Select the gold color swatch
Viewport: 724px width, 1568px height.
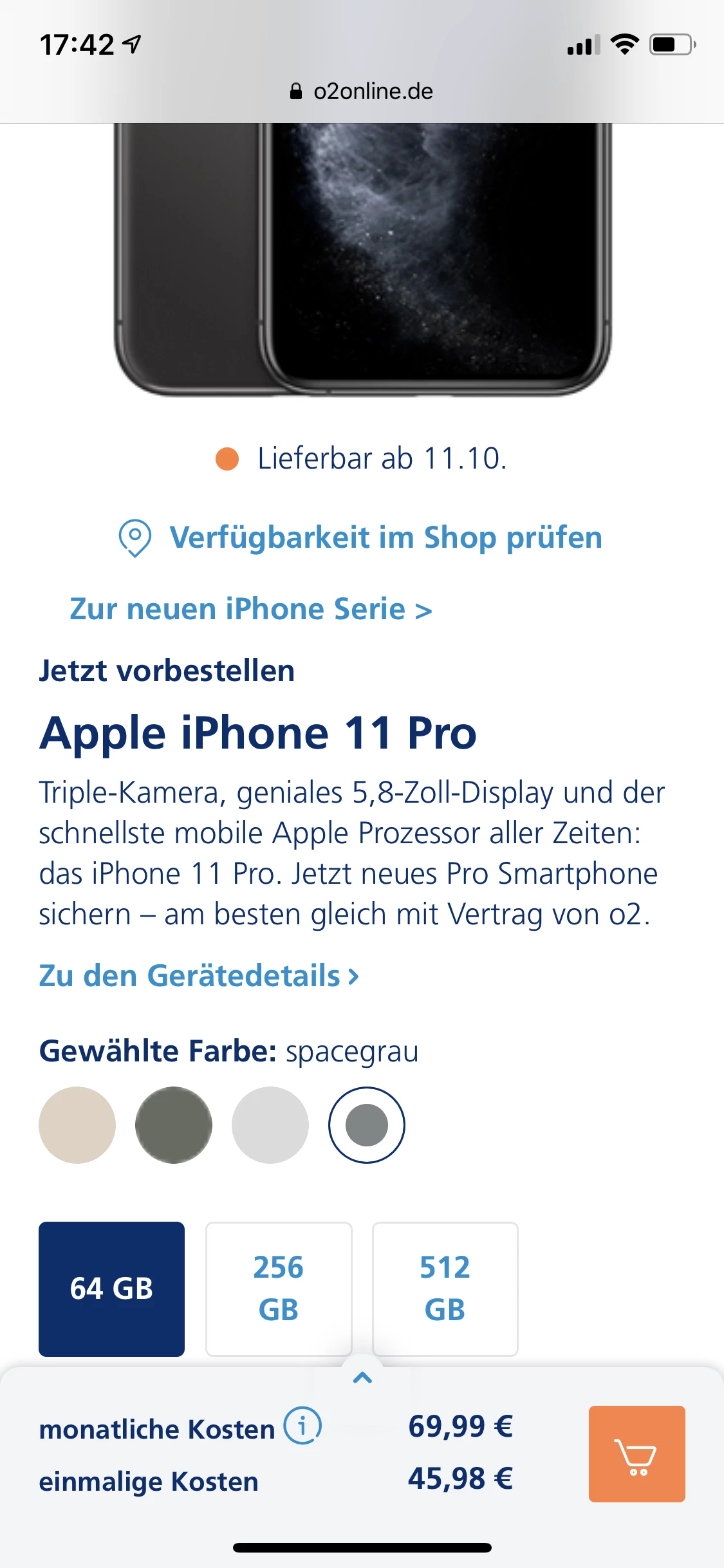[x=77, y=1125]
